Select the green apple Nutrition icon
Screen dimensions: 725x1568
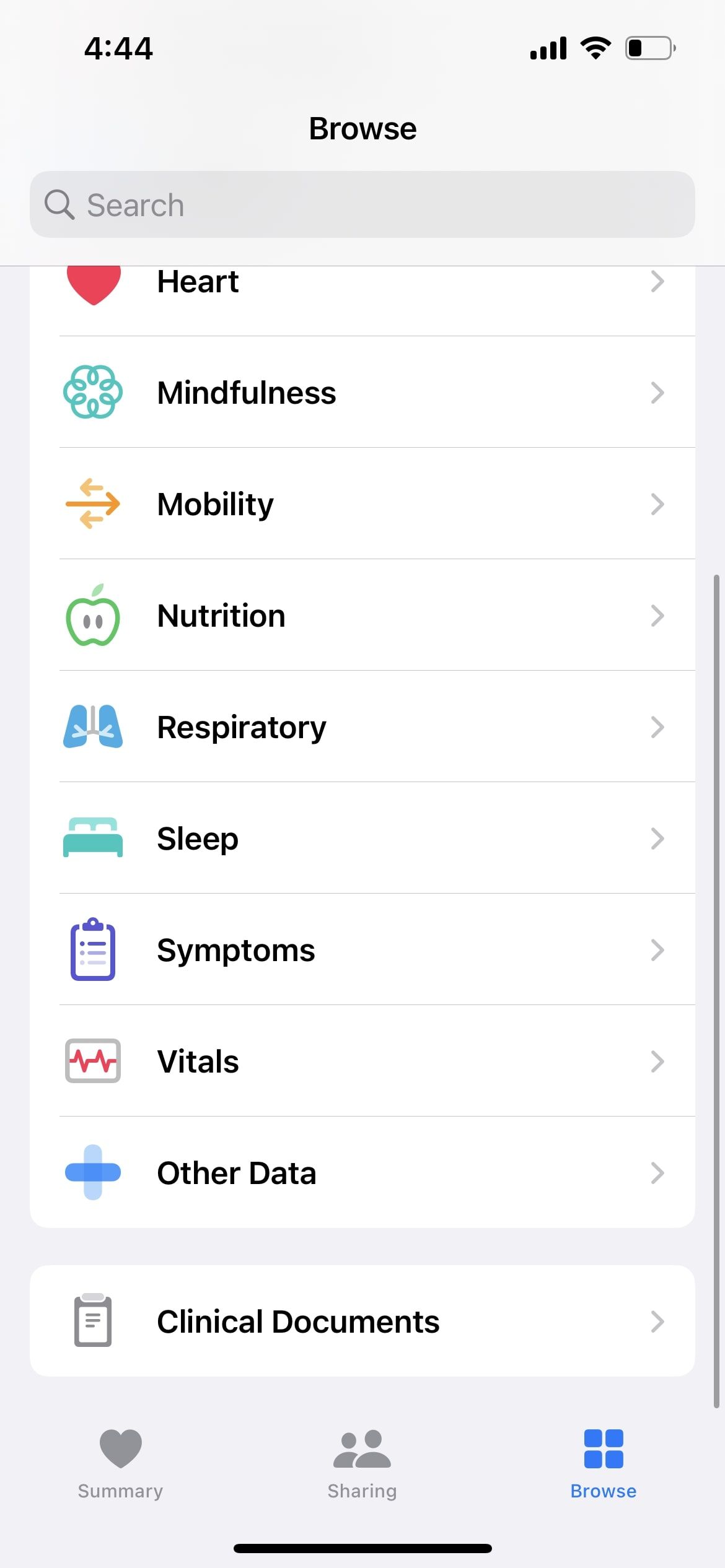click(x=93, y=615)
